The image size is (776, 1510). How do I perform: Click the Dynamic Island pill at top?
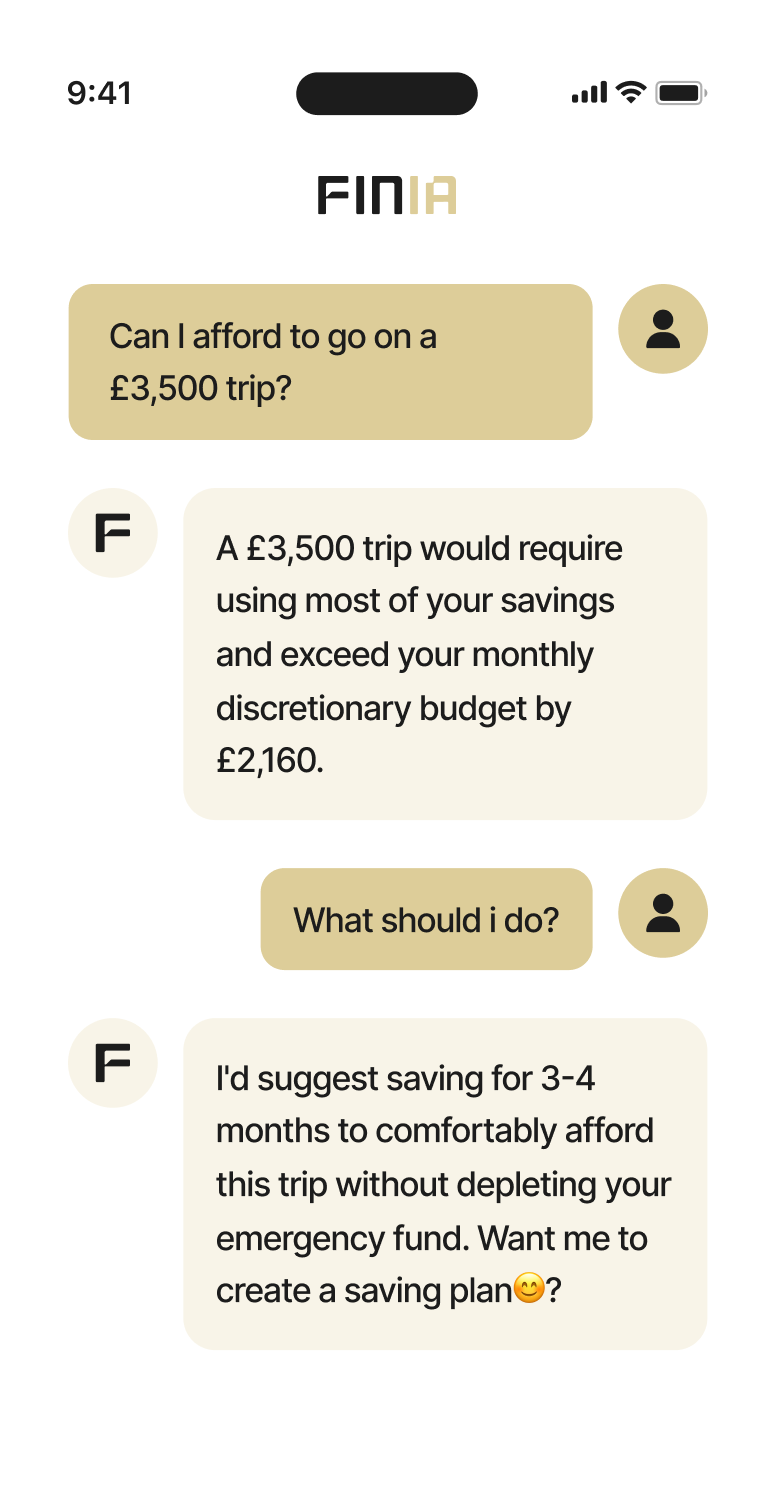(x=386, y=93)
